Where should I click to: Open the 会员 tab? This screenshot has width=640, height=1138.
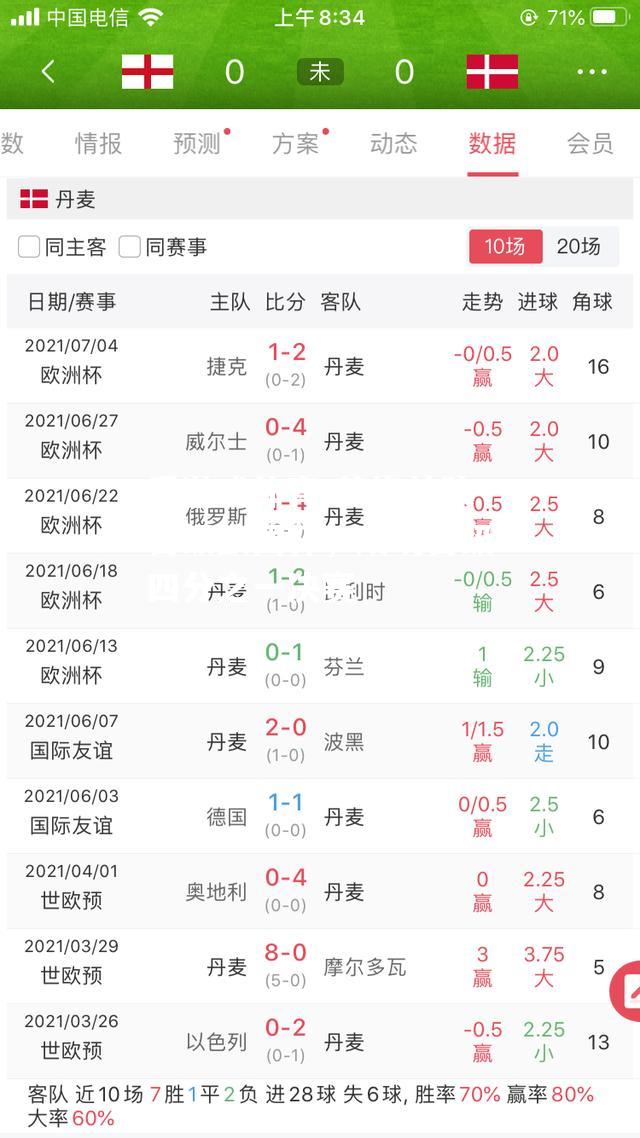tap(590, 144)
